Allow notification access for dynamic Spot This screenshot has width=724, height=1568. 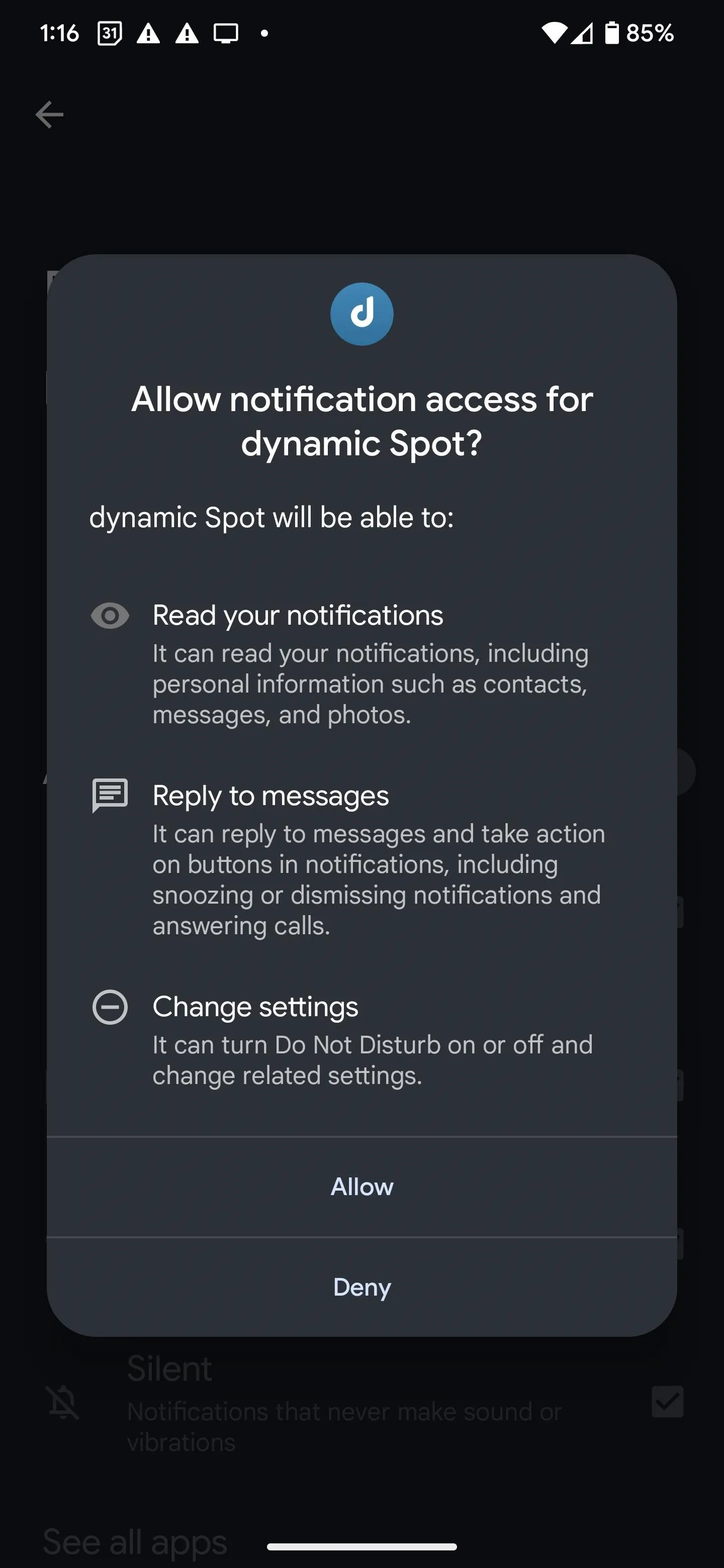[x=361, y=1187]
